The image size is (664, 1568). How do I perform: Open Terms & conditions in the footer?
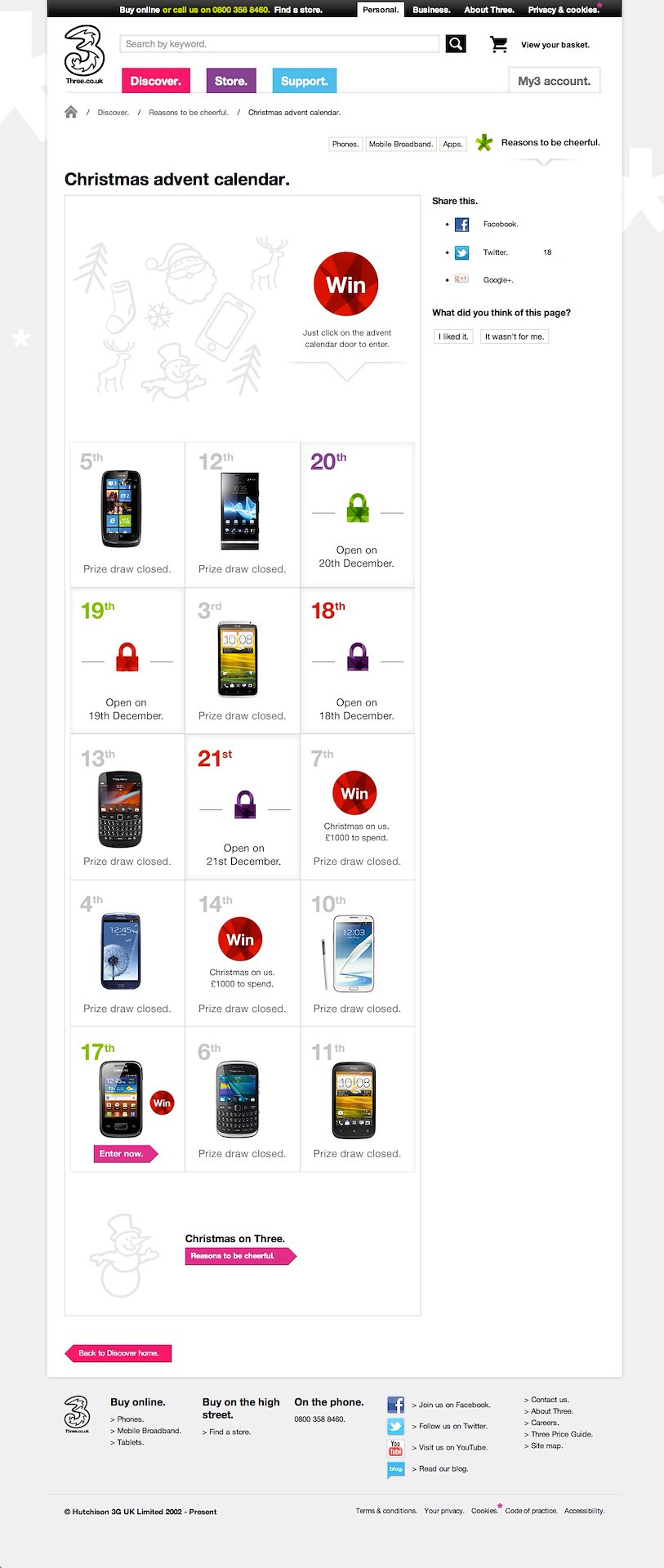pos(385,1511)
